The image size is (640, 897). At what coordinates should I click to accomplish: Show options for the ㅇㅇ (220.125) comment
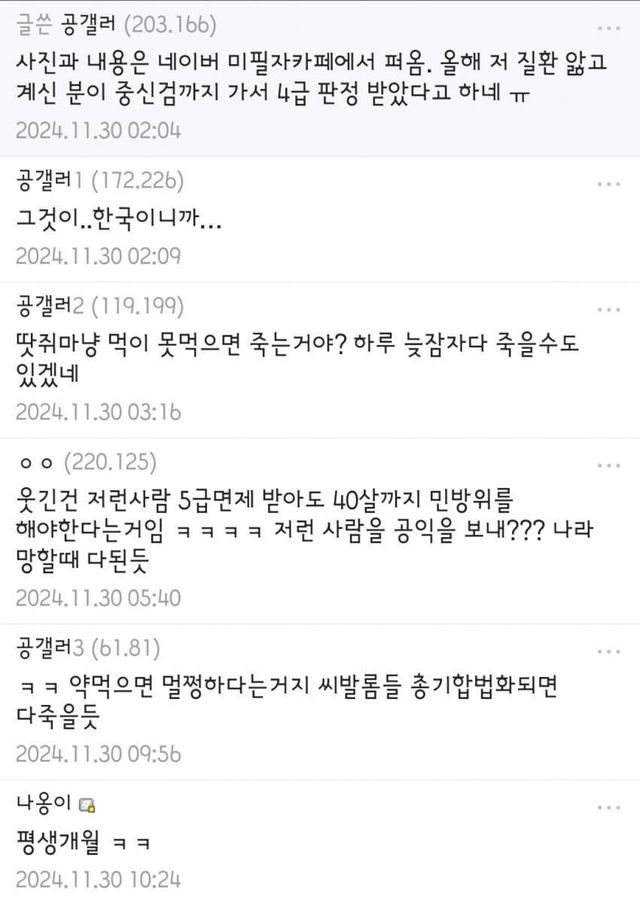point(608,466)
